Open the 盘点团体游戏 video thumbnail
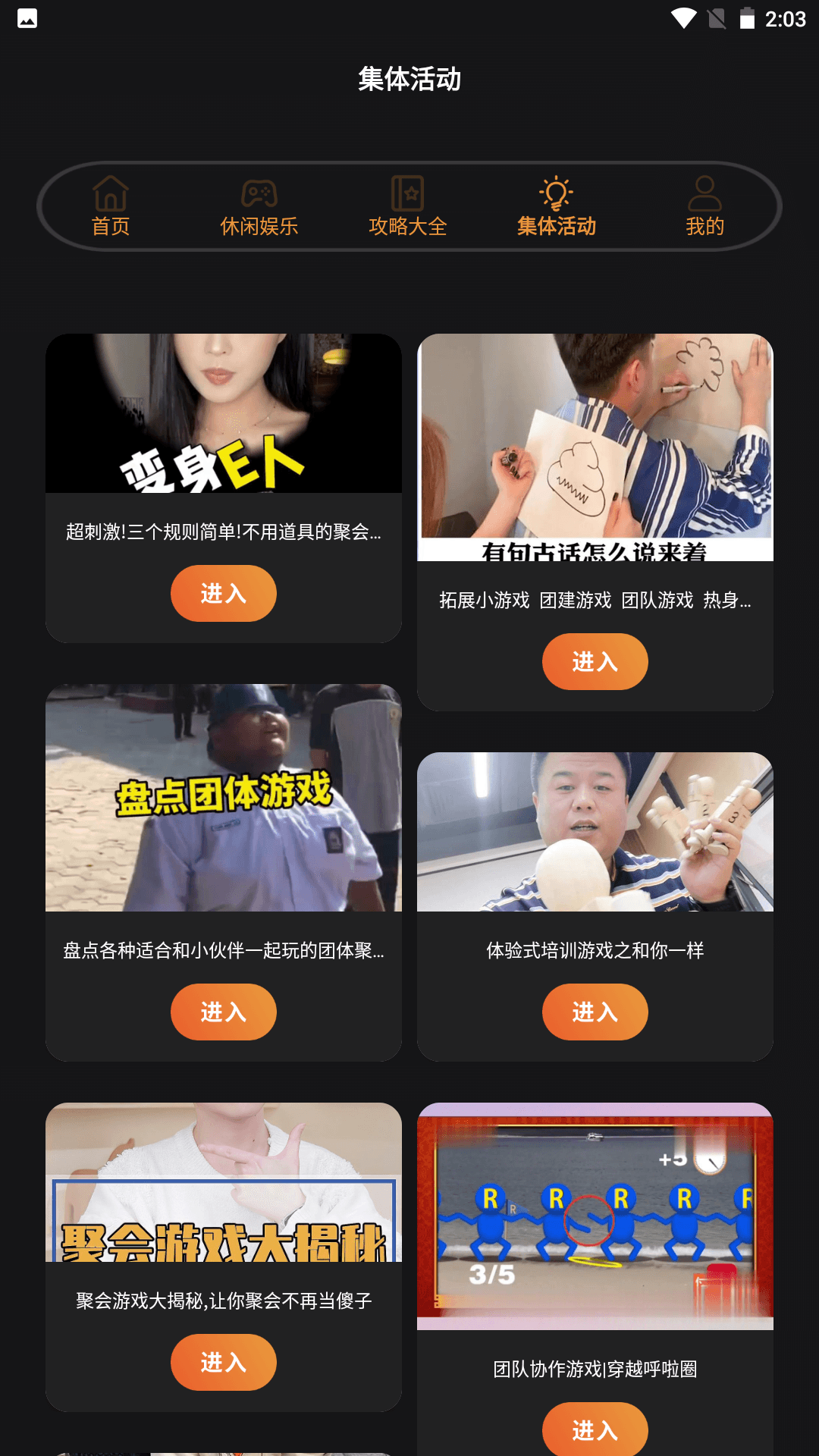Viewport: 819px width, 1456px height. (x=223, y=798)
